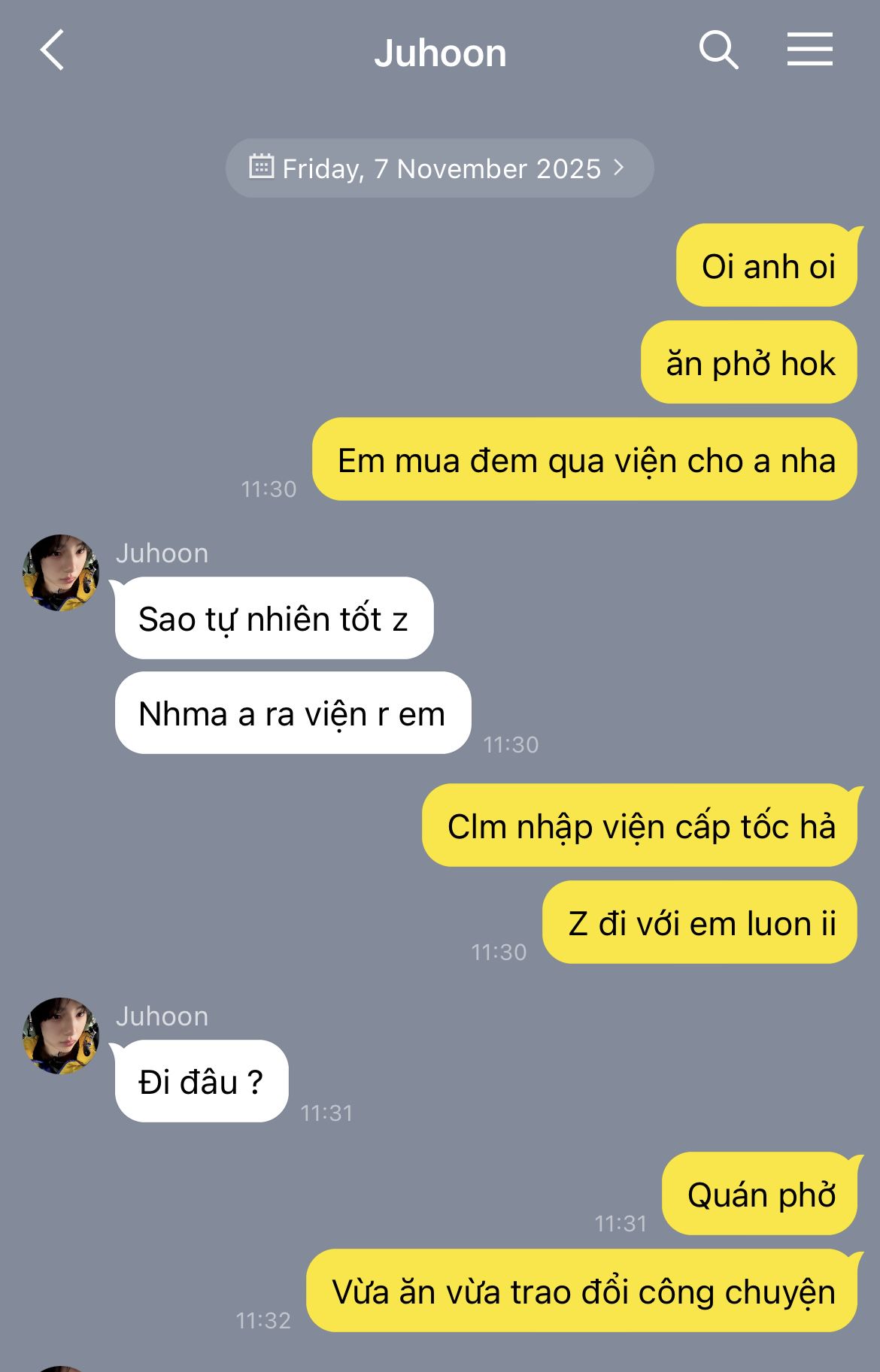Open the Friday, 7 November 2025 date picker
Image resolution: width=880 pixels, height=1372 pixels.
tap(439, 168)
